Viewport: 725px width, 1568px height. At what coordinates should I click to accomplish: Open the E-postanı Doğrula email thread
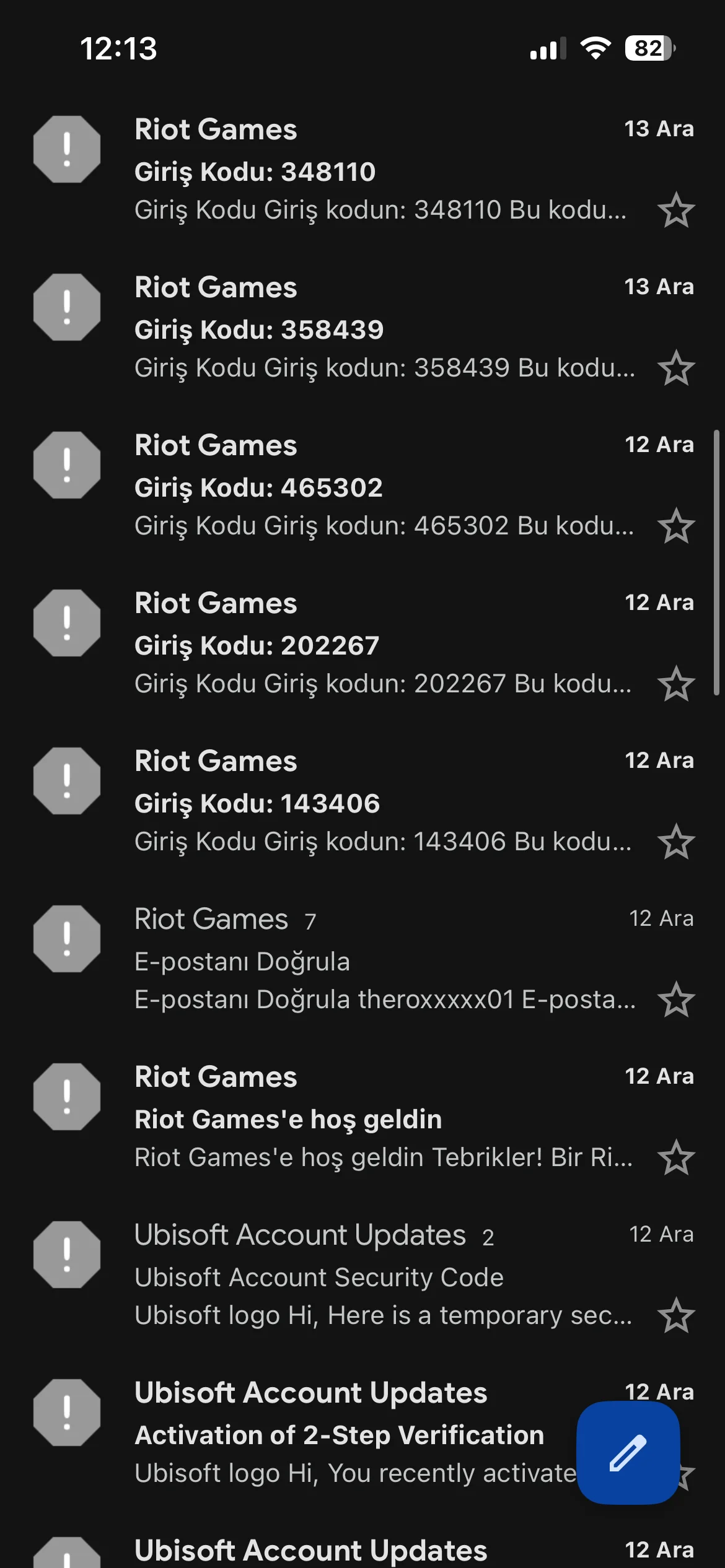(x=372, y=960)
